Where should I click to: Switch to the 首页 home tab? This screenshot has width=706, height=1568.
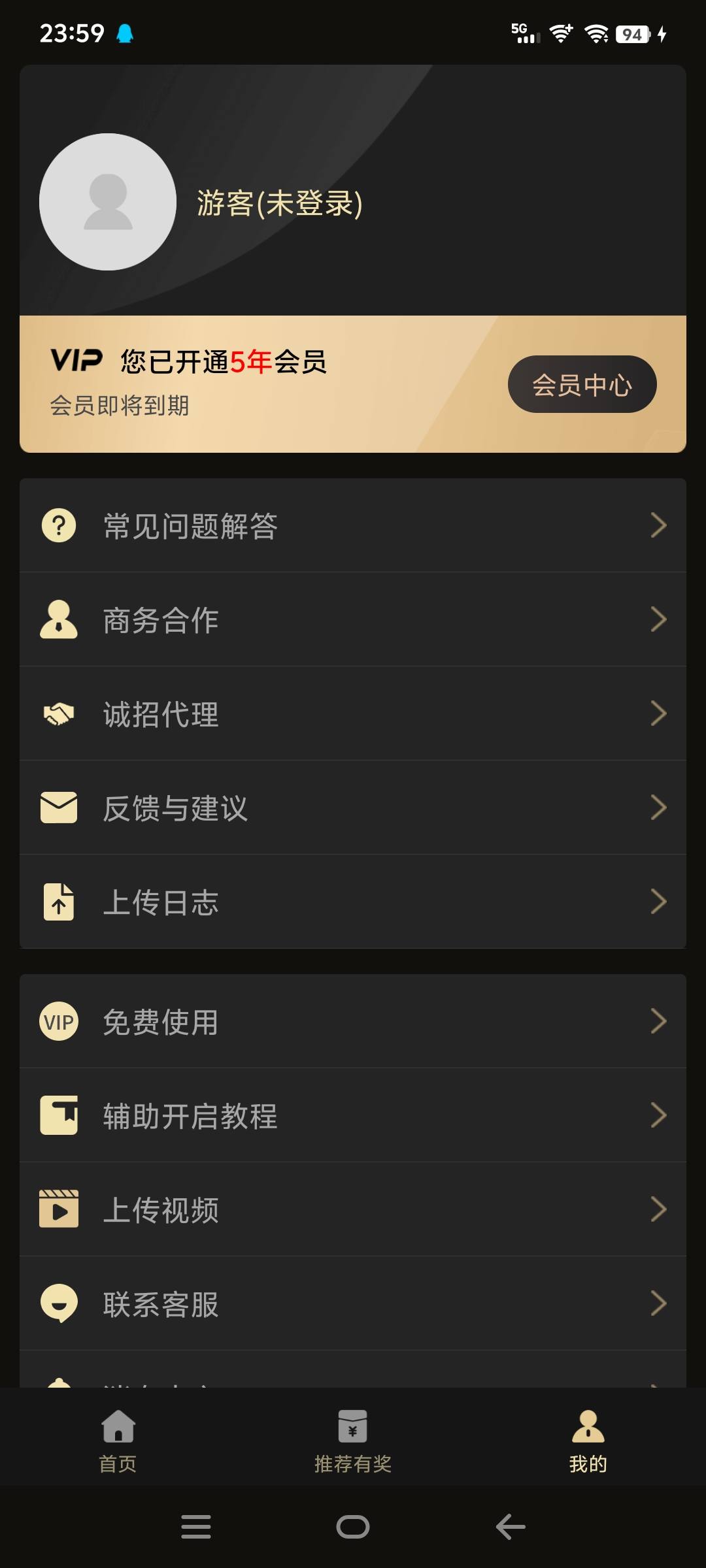tap(118, 1441)
